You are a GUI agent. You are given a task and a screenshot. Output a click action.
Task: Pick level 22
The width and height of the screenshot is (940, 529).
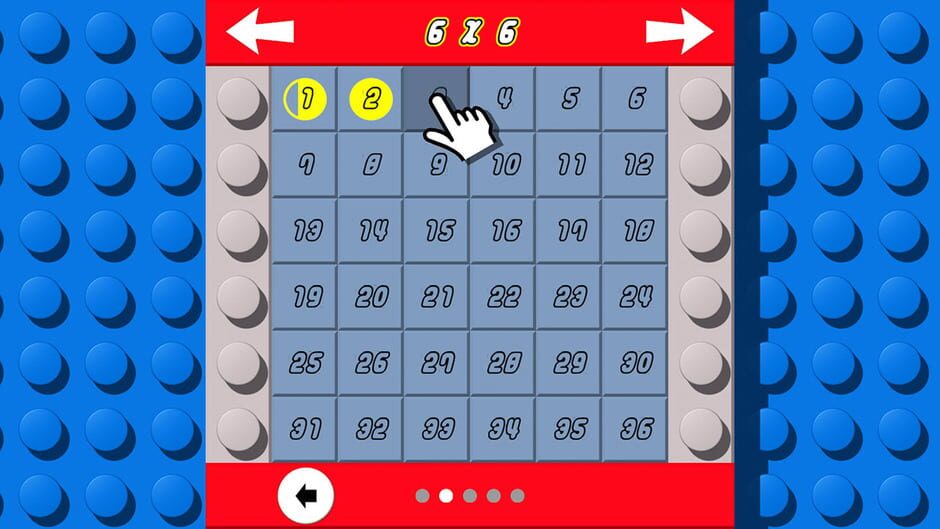(x=503, y=297)
